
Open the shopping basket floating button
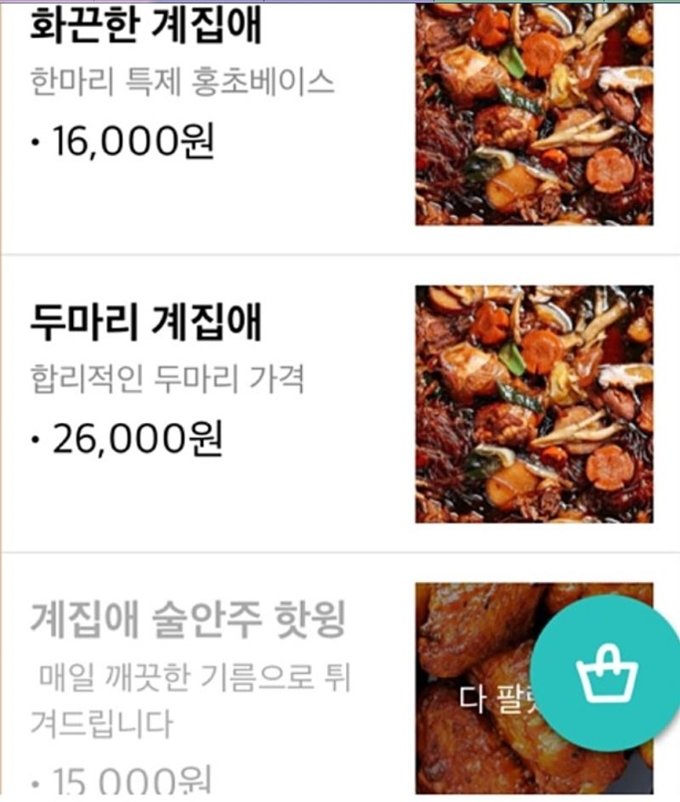607,676
